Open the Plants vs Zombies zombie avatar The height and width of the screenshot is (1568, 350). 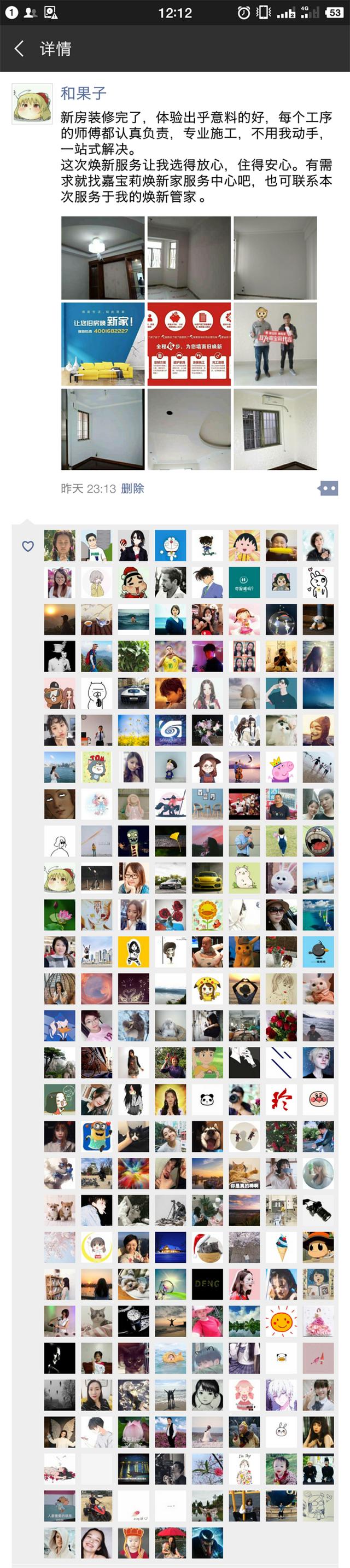click(133, 841)
